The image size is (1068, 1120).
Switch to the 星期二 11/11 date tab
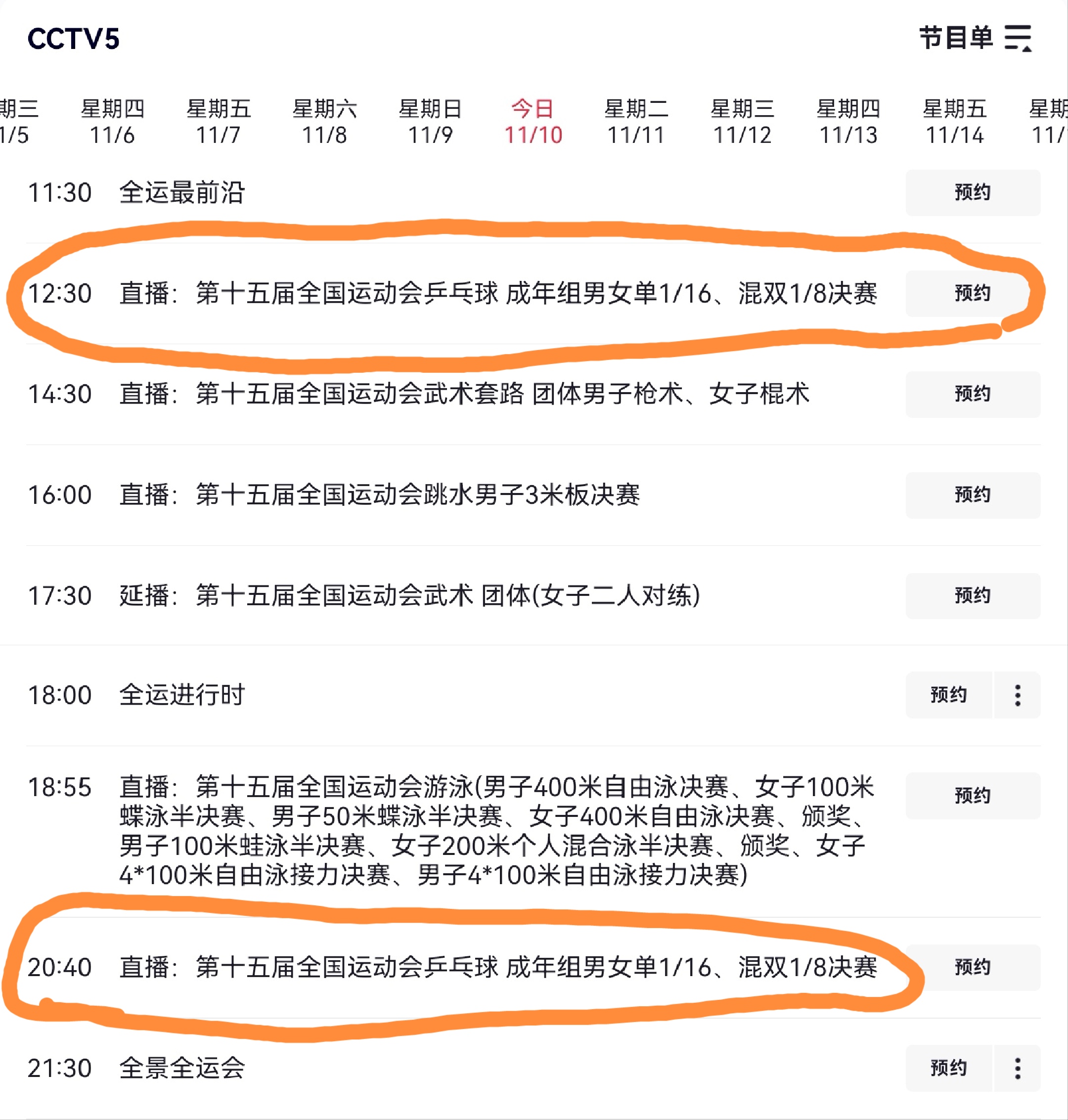(x=636, y=121)
